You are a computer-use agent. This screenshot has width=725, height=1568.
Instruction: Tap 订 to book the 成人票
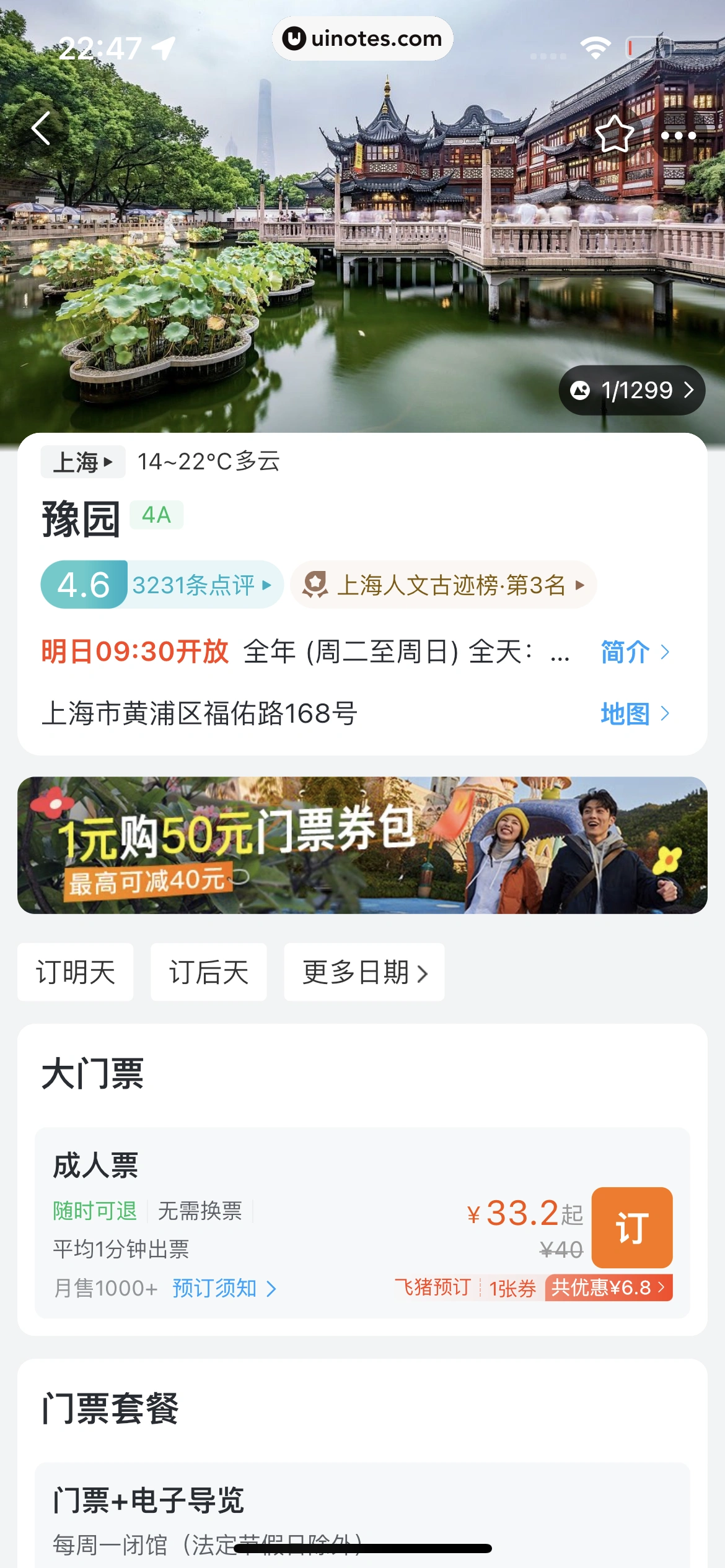point(631,1227)
